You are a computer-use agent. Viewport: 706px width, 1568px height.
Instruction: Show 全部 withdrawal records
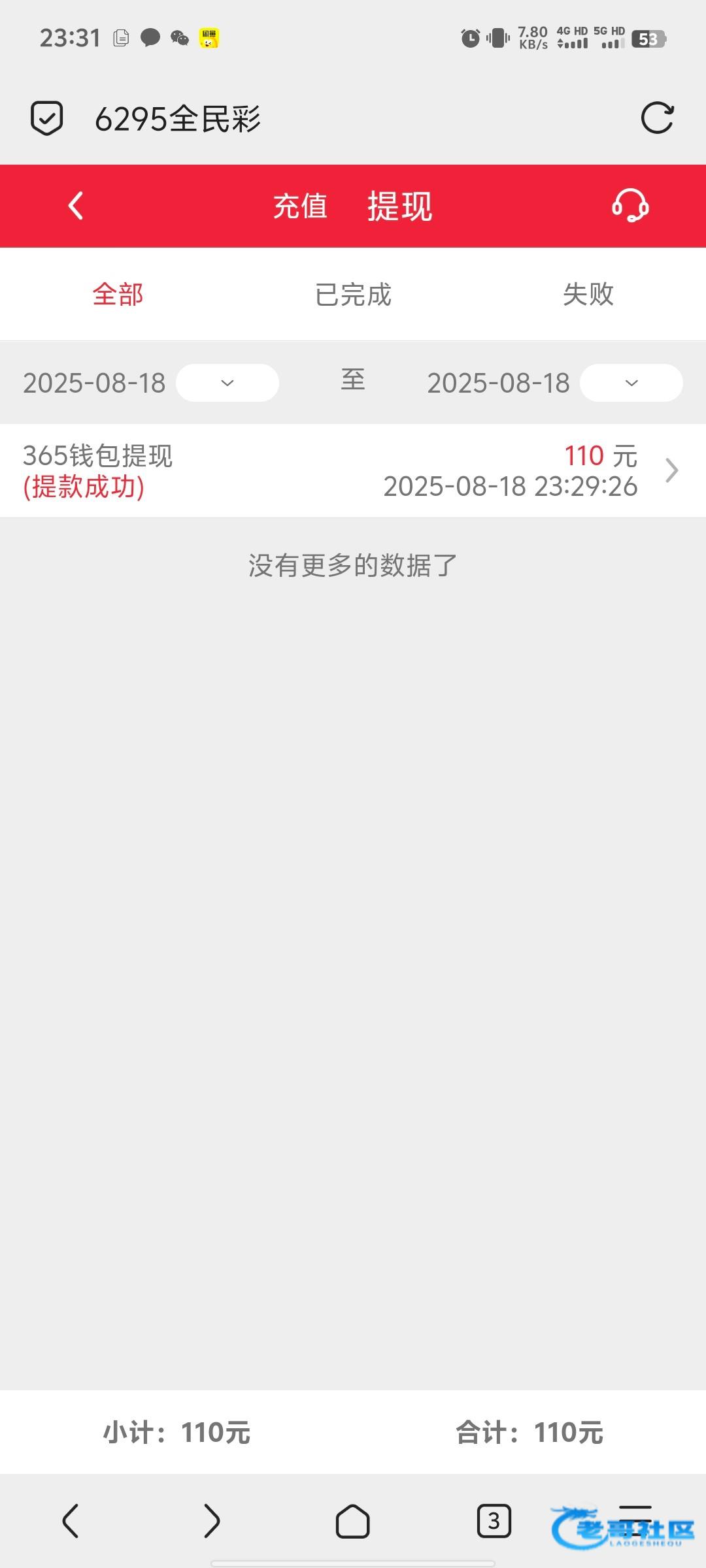[118, 294]
